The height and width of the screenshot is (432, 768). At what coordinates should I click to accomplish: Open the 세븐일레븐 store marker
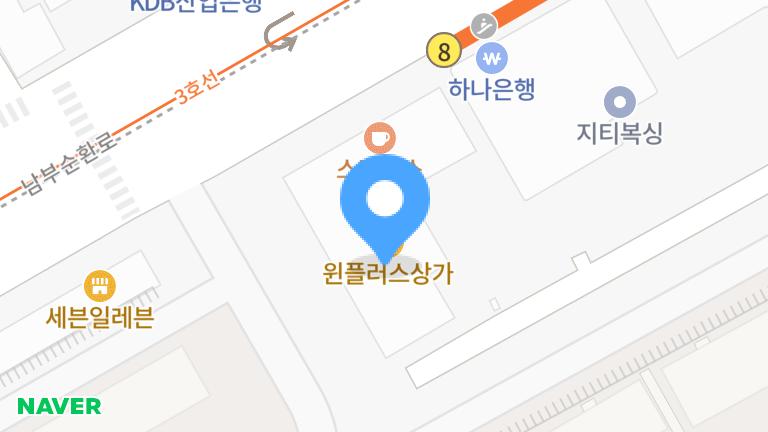pos(99,288)
